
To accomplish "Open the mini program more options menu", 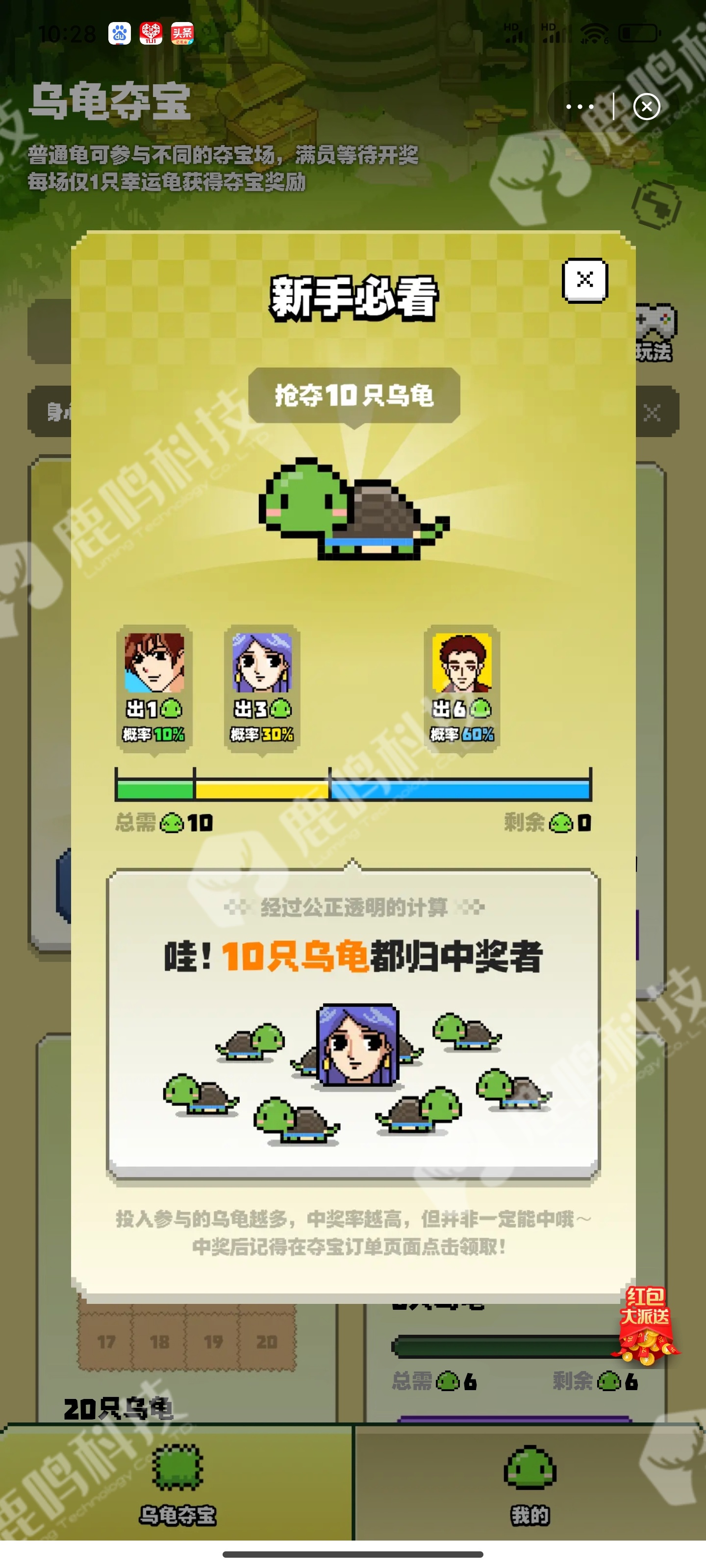I will pos(580,107).
